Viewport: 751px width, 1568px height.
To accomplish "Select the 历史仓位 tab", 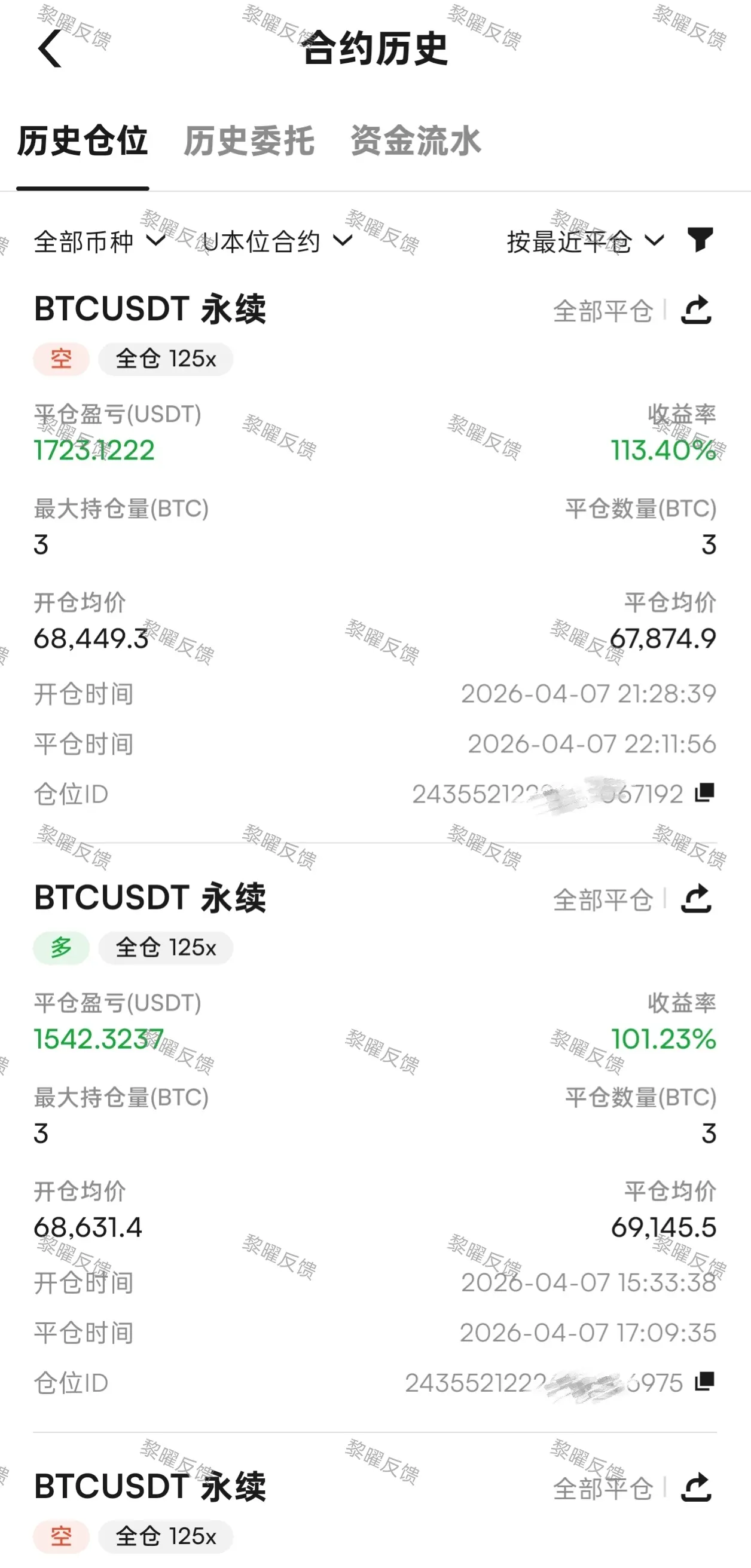I will click(83, 141).
